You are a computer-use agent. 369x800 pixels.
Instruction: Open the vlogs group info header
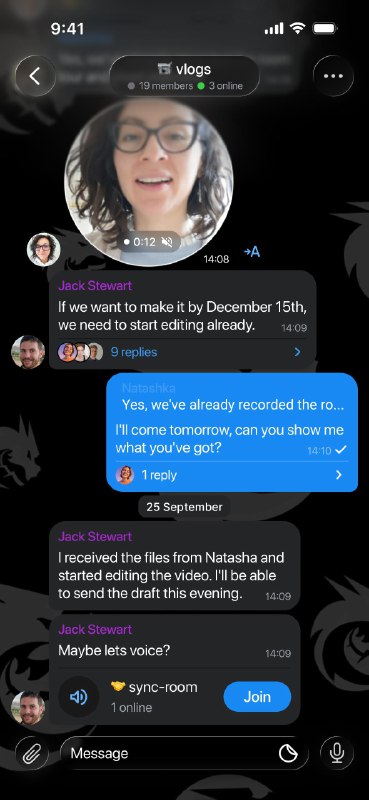click(x=185, y=76)
